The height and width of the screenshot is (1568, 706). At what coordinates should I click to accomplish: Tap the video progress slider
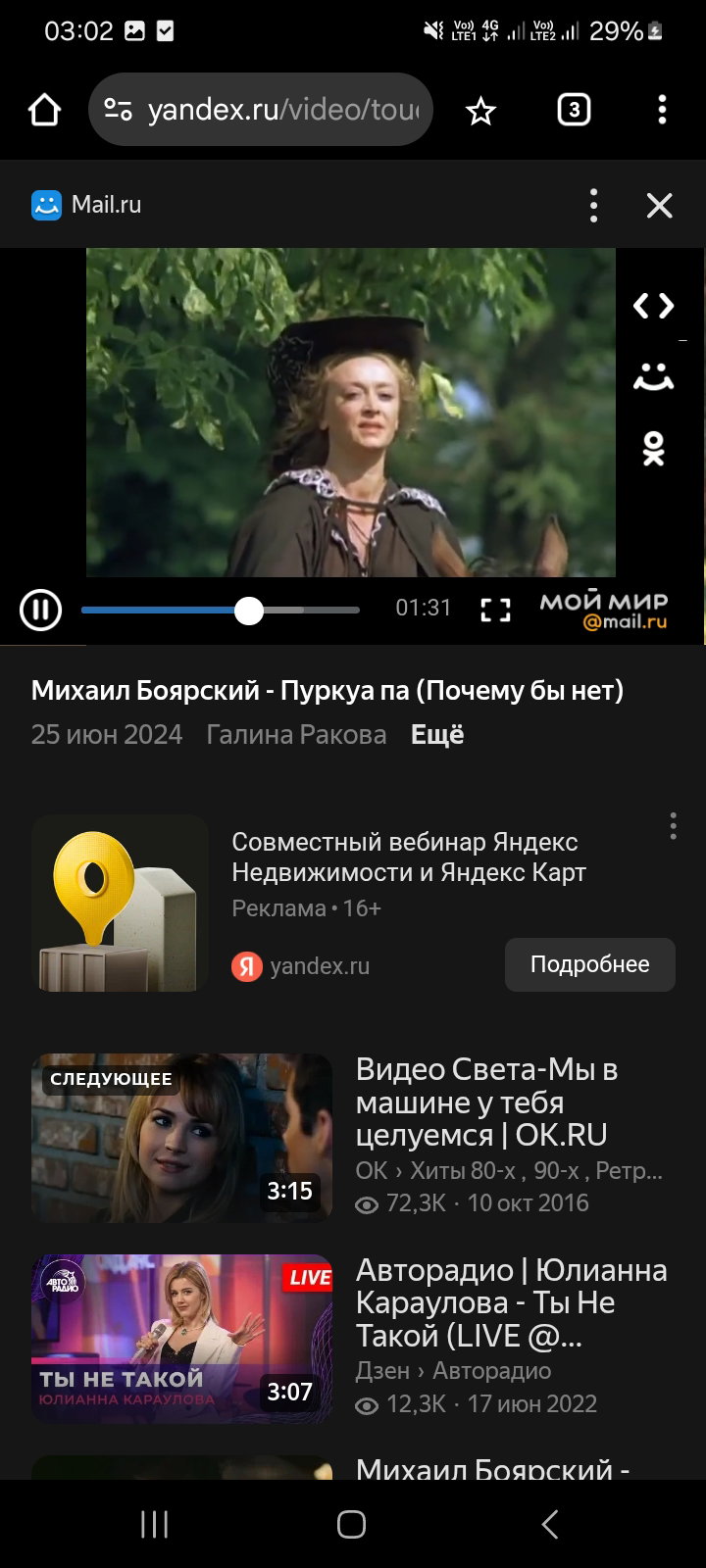click(x=221, y=610)
